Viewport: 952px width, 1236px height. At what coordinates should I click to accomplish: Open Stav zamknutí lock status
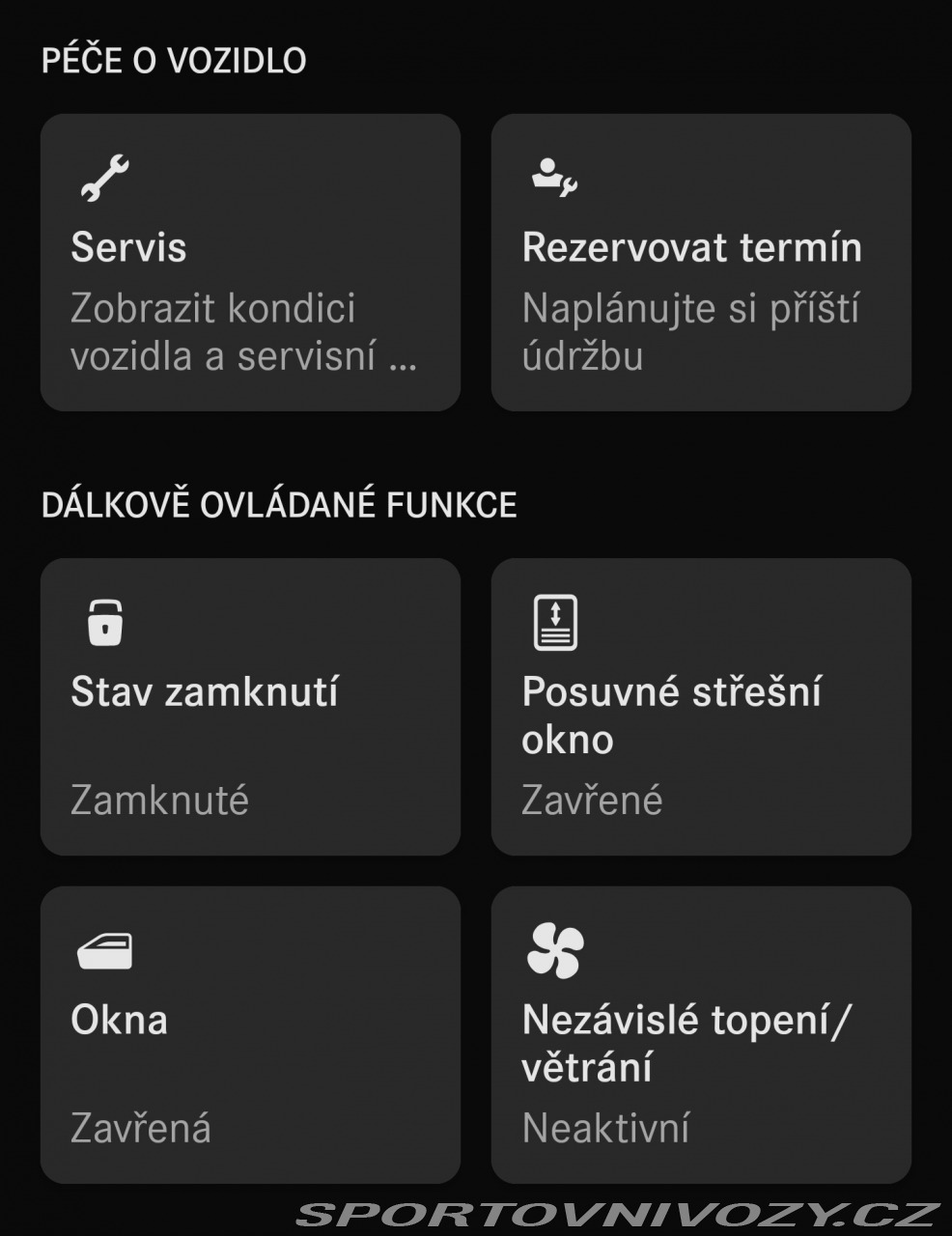pos(250,707)
